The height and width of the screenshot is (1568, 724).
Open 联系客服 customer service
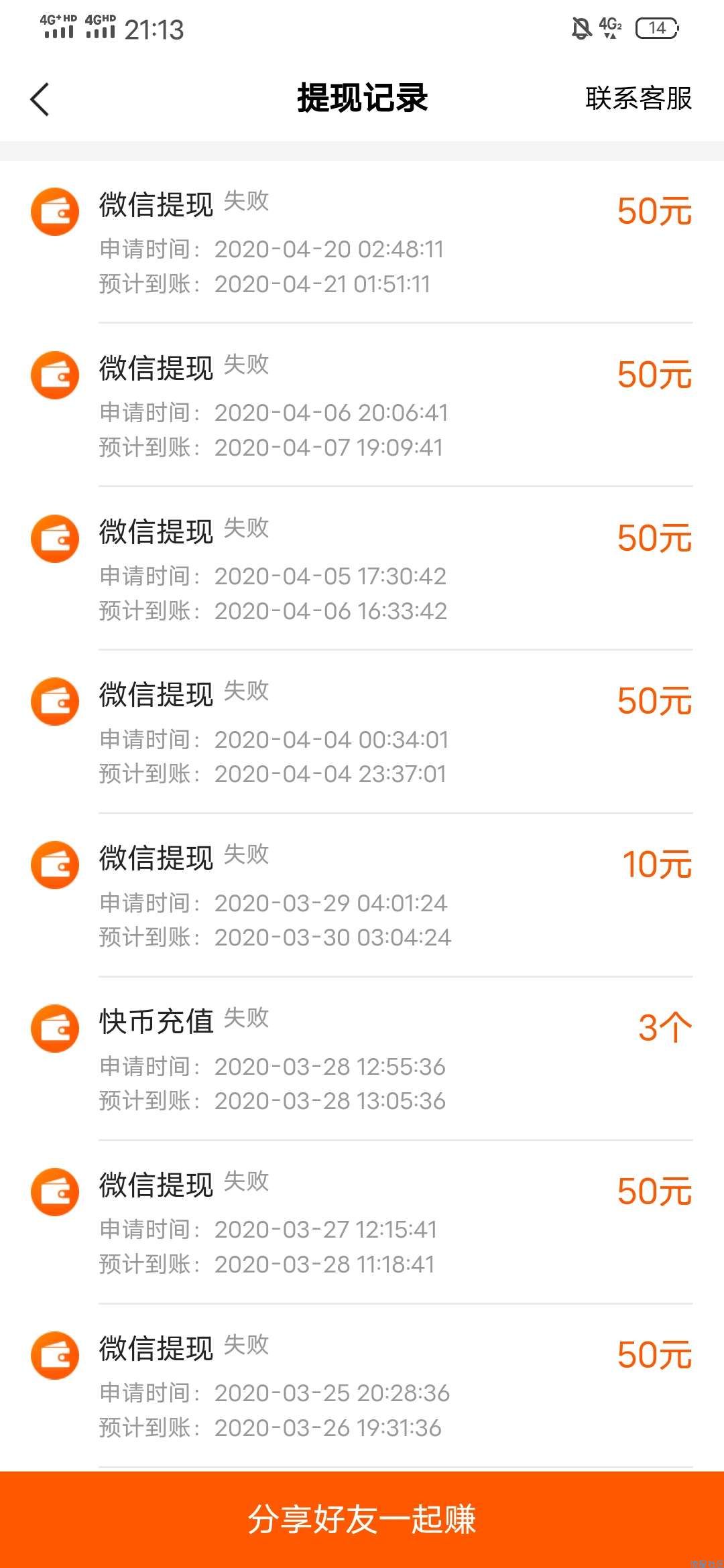coord(638,99)
